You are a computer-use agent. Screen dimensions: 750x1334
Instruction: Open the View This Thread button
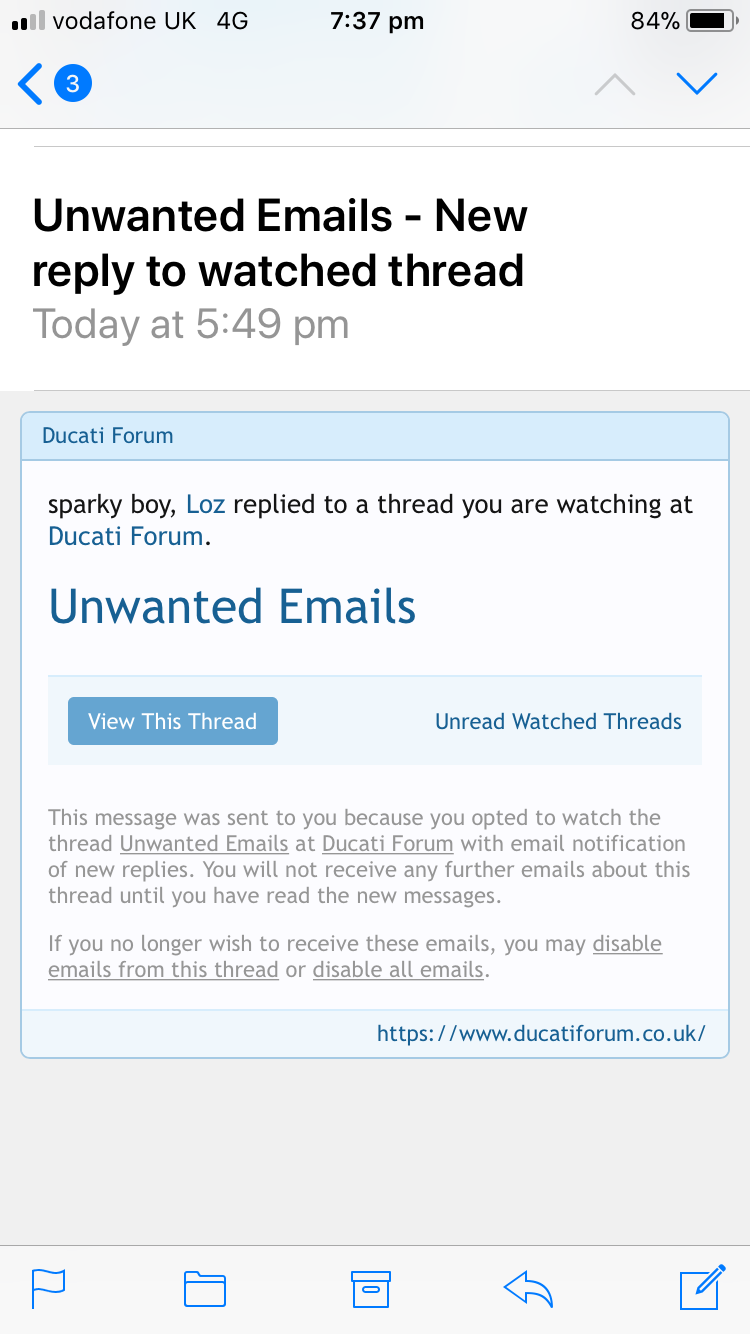point(173,721)
